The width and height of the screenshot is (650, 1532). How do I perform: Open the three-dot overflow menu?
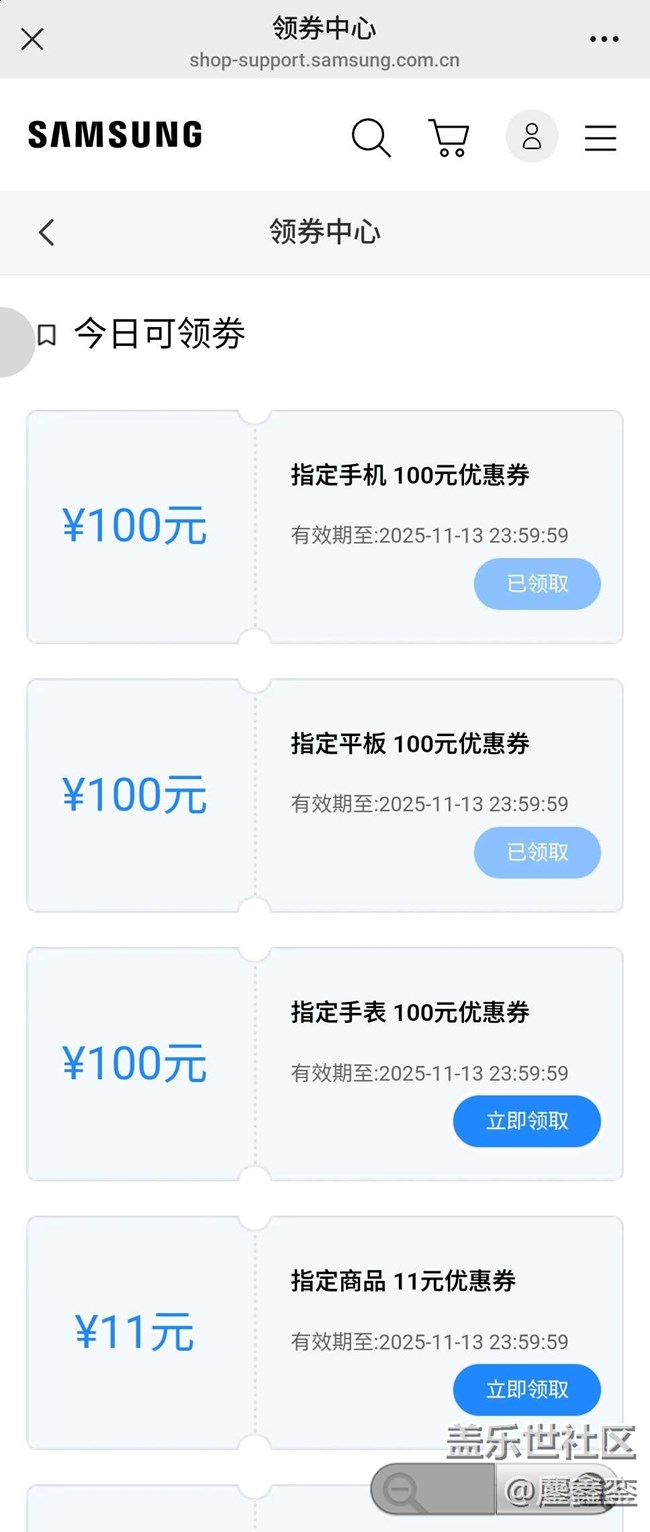[x=604, y=39]
